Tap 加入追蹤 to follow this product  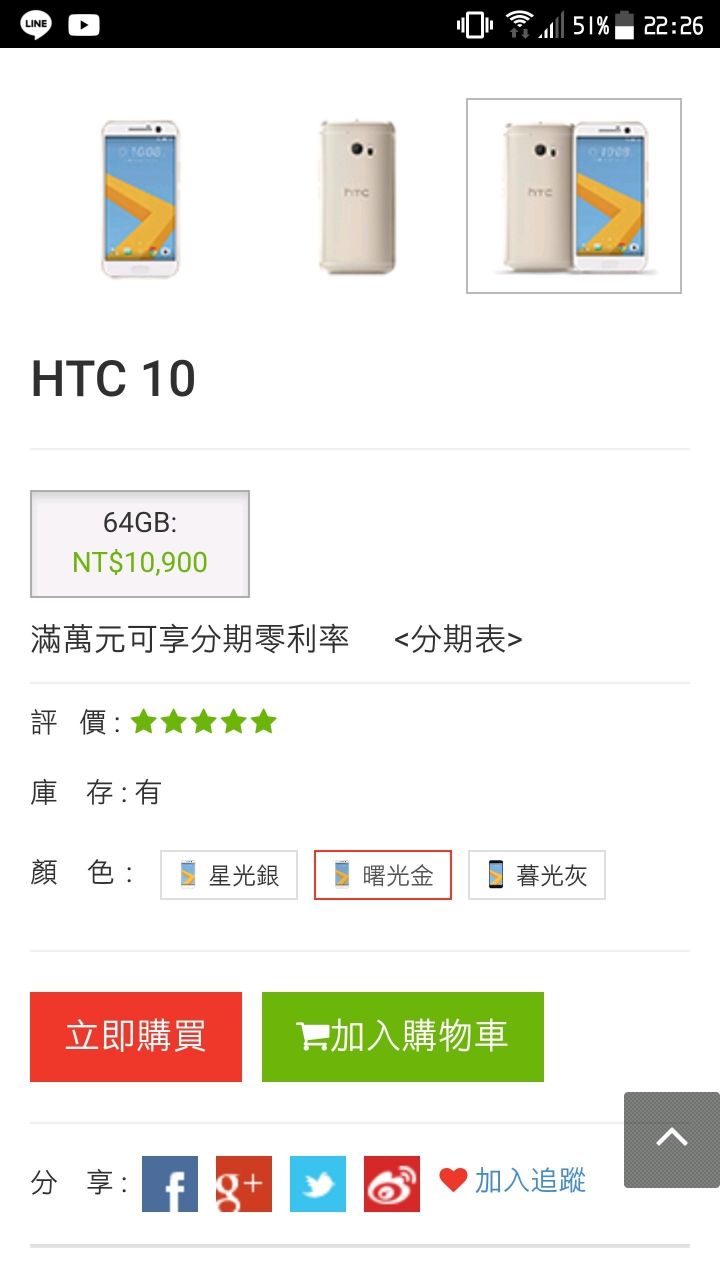513,1181
